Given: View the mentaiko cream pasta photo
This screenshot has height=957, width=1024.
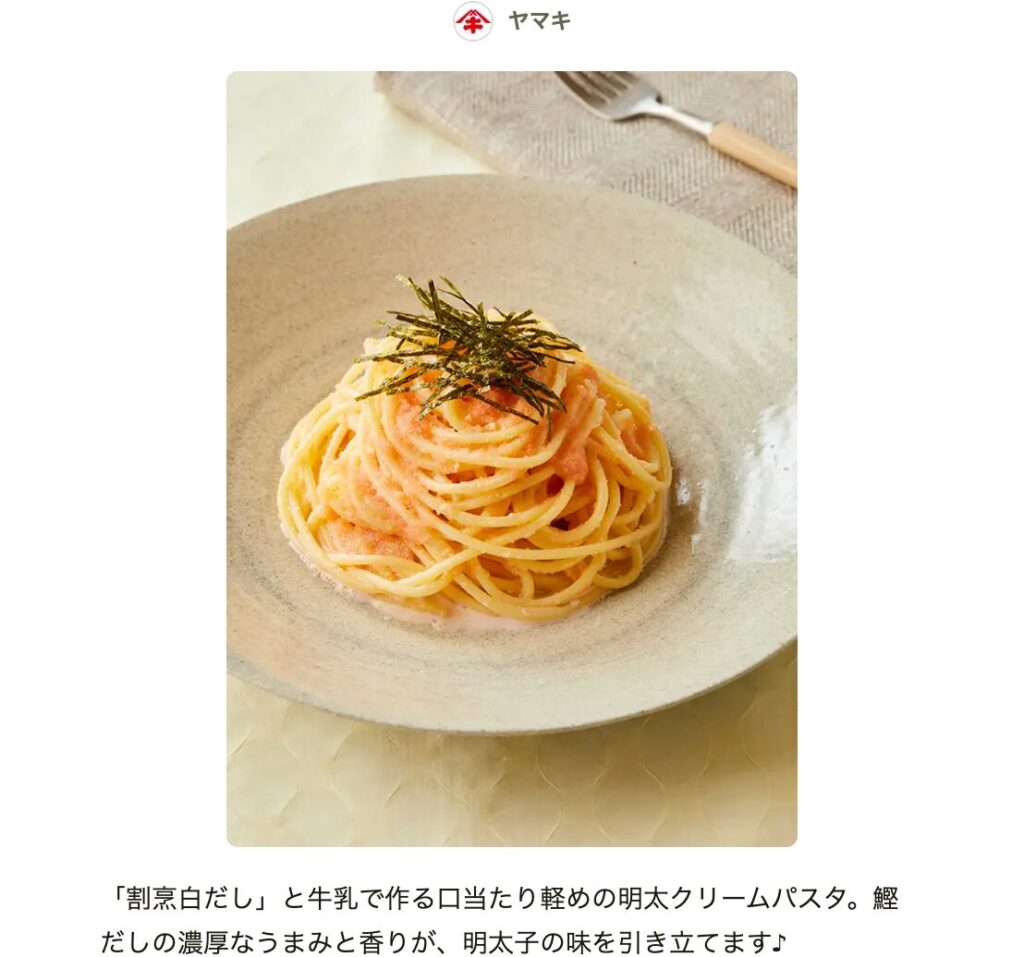Looking at the screenshot, I should [511, 458].
